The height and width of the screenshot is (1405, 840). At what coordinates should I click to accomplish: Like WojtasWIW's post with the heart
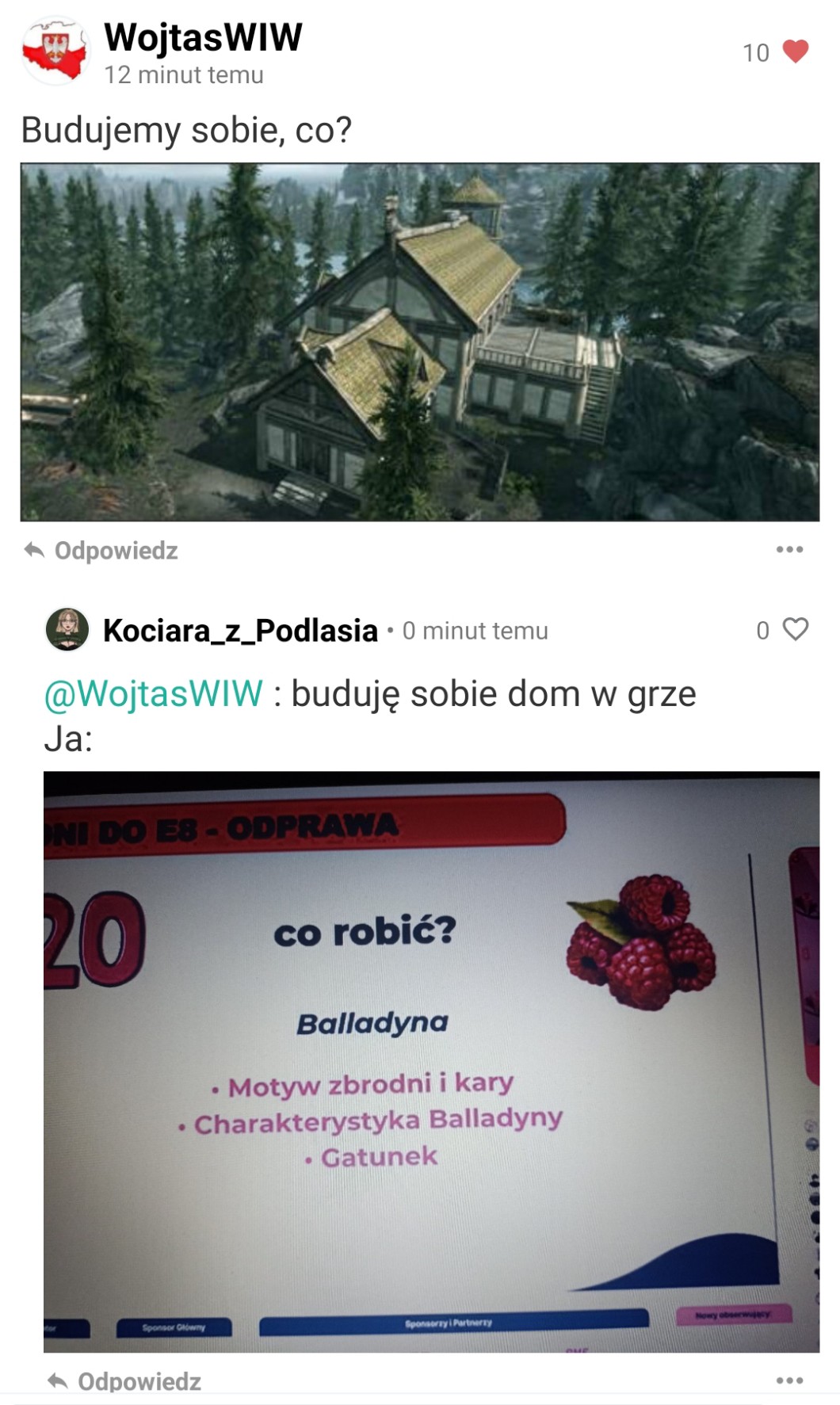click(x=795, y=52)
